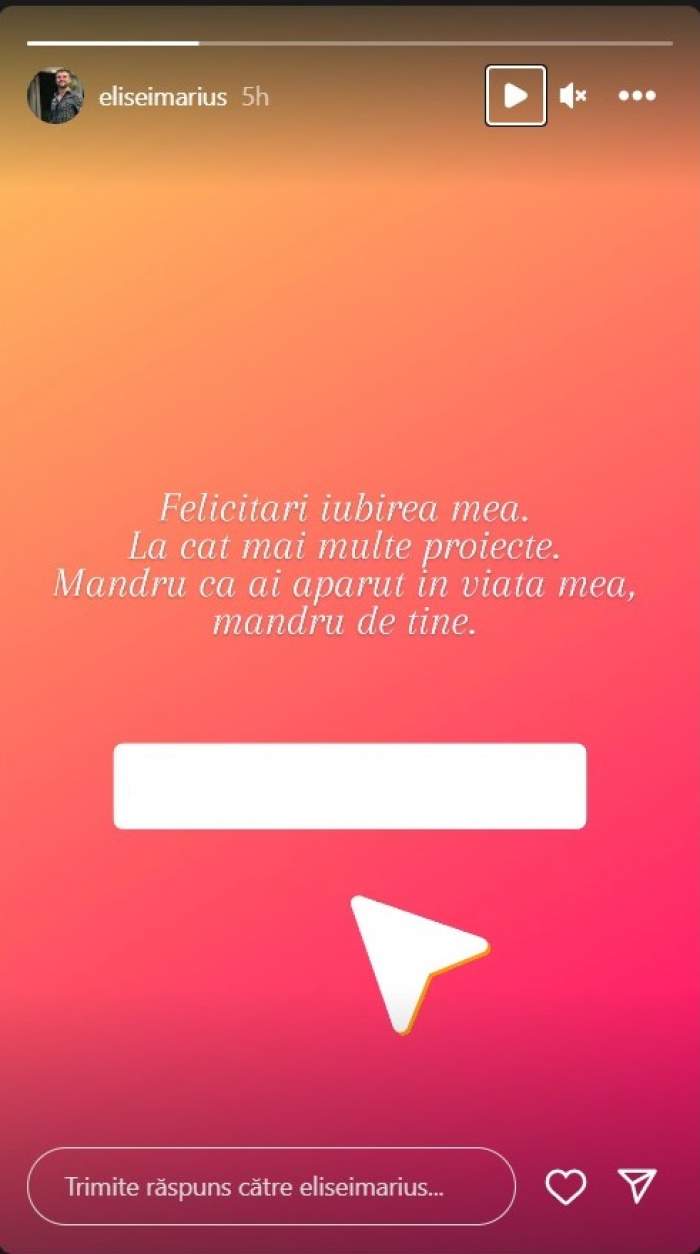Screen dimensions: 700x1254
Task: Focus the reply field to eliseimarius
Action: (x=270, y=1187)
